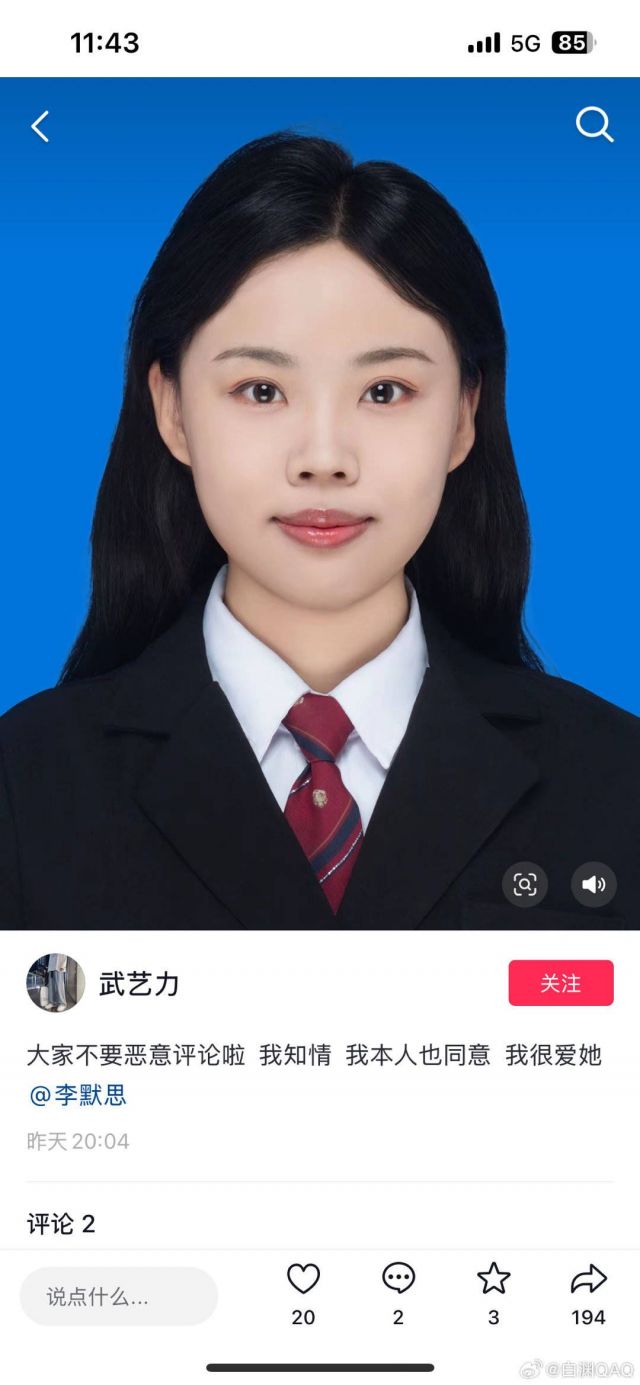Like this post with the heart icon
The width and height of the screenshot is (640, 1385).
pos(303,1279)
